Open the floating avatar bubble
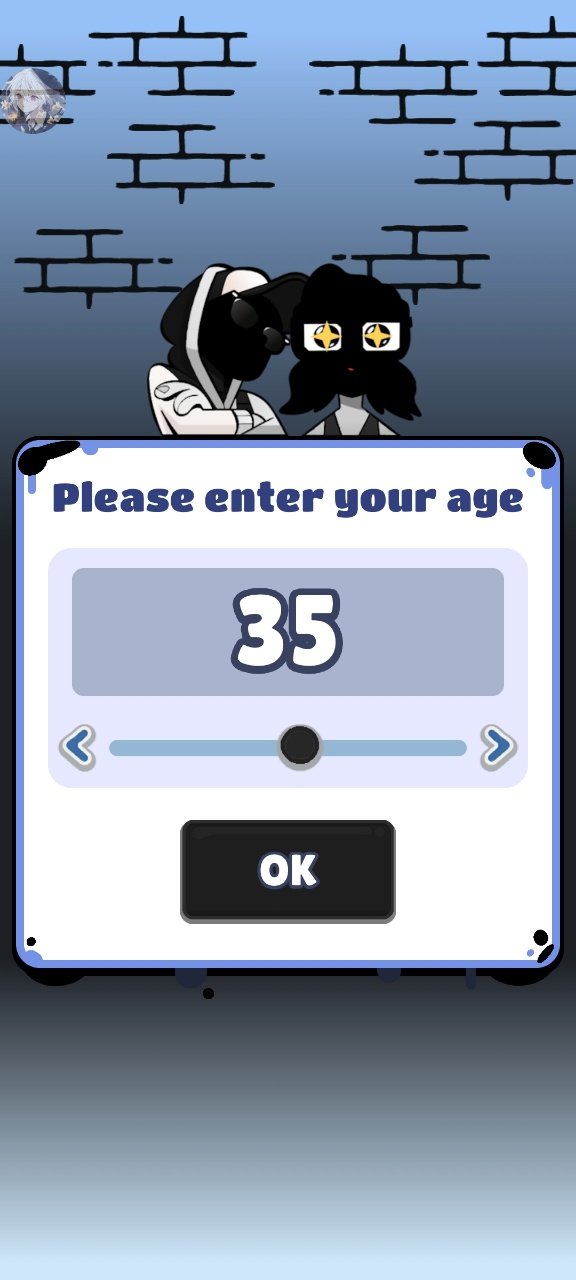The width and height of the screenshot is (576, 1280). [x=32, y=101]
